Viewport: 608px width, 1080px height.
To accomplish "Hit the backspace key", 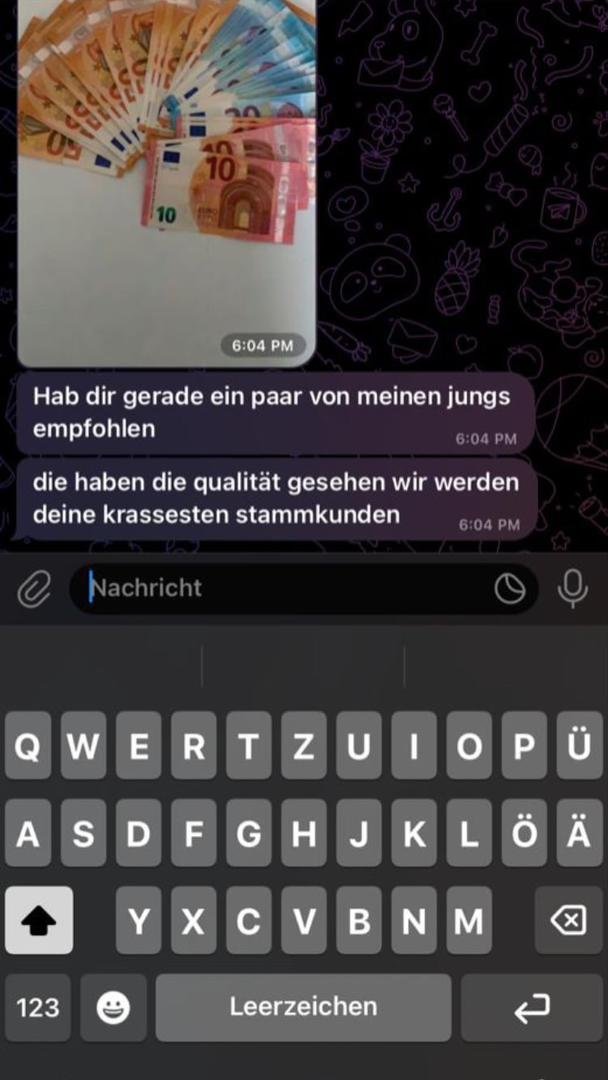I will (569, 920).
